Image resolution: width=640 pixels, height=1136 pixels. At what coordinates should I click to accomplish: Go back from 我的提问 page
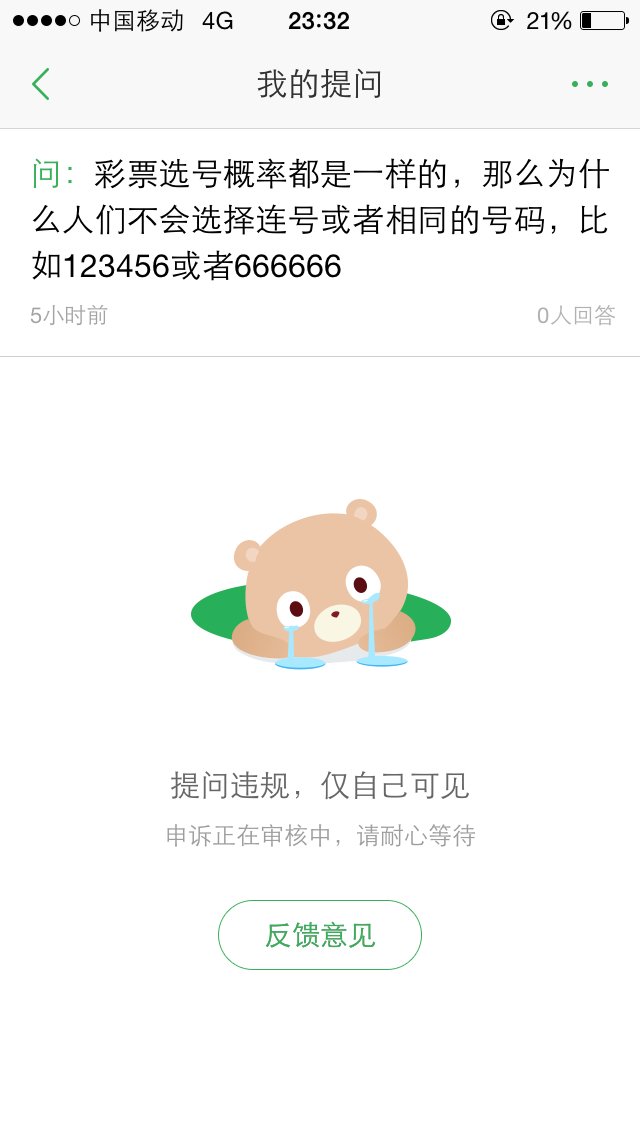click(40, 84)
